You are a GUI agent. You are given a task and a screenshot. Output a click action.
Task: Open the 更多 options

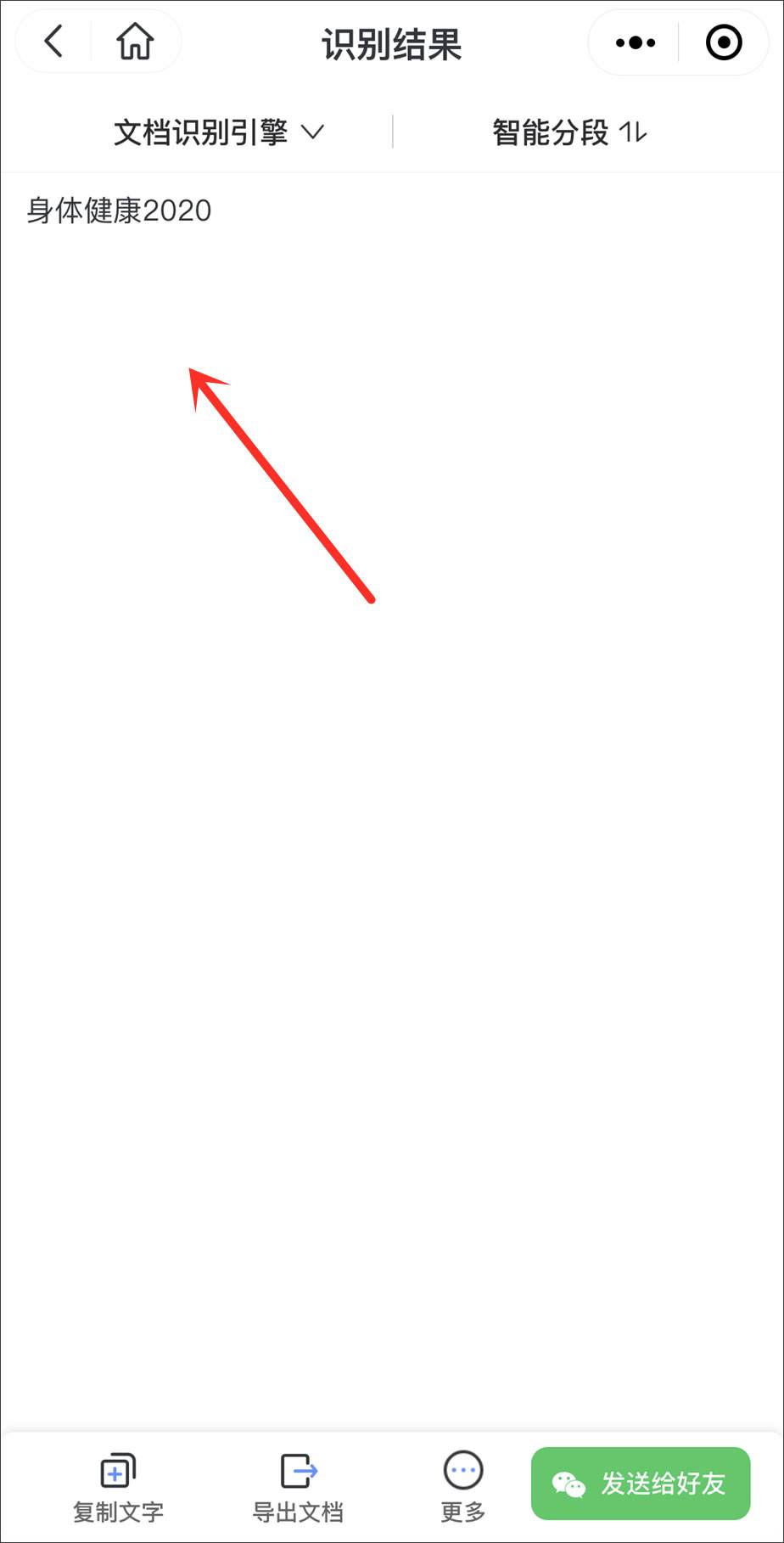[463, 1487]
